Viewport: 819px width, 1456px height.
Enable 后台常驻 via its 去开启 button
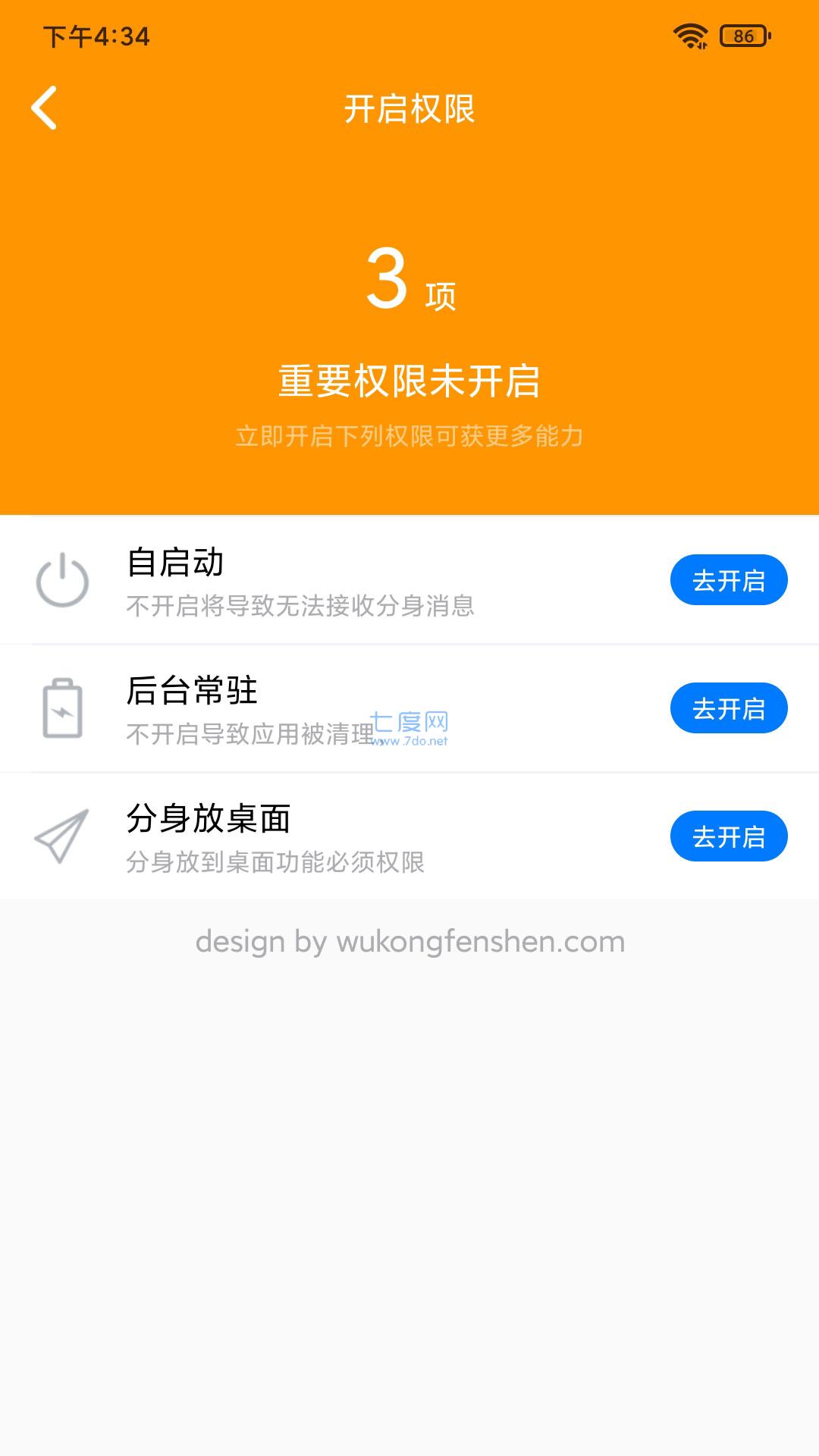click(x=729, y=708)
